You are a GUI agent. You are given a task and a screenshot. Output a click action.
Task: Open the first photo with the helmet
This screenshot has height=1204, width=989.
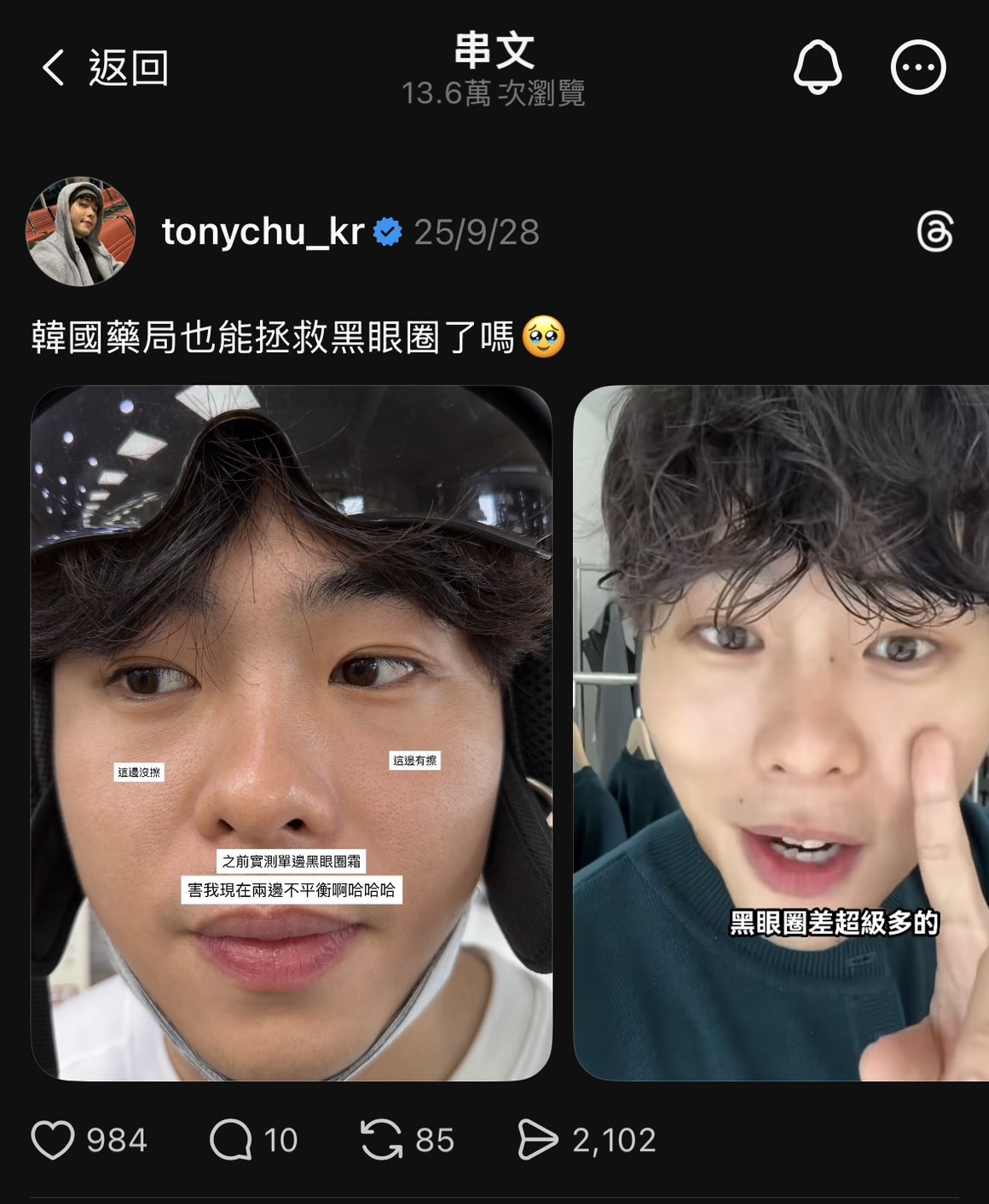(x=292, y=733)
